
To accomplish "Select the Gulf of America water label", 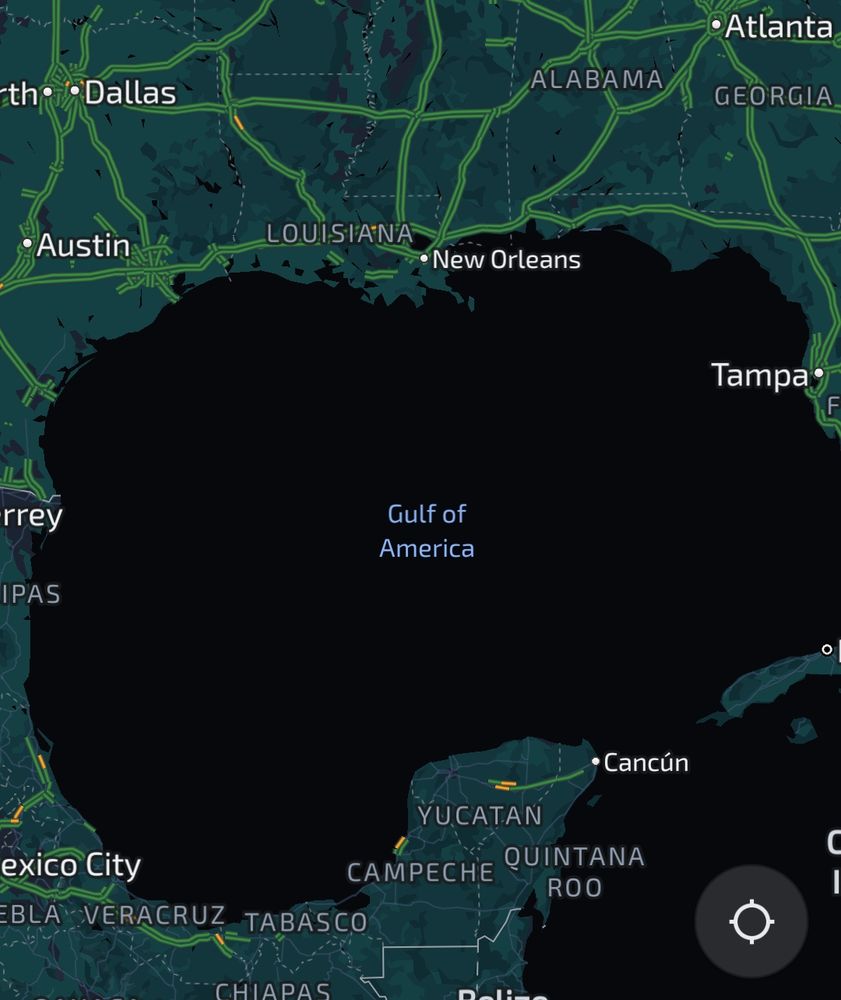I will [x=426, y=531].
